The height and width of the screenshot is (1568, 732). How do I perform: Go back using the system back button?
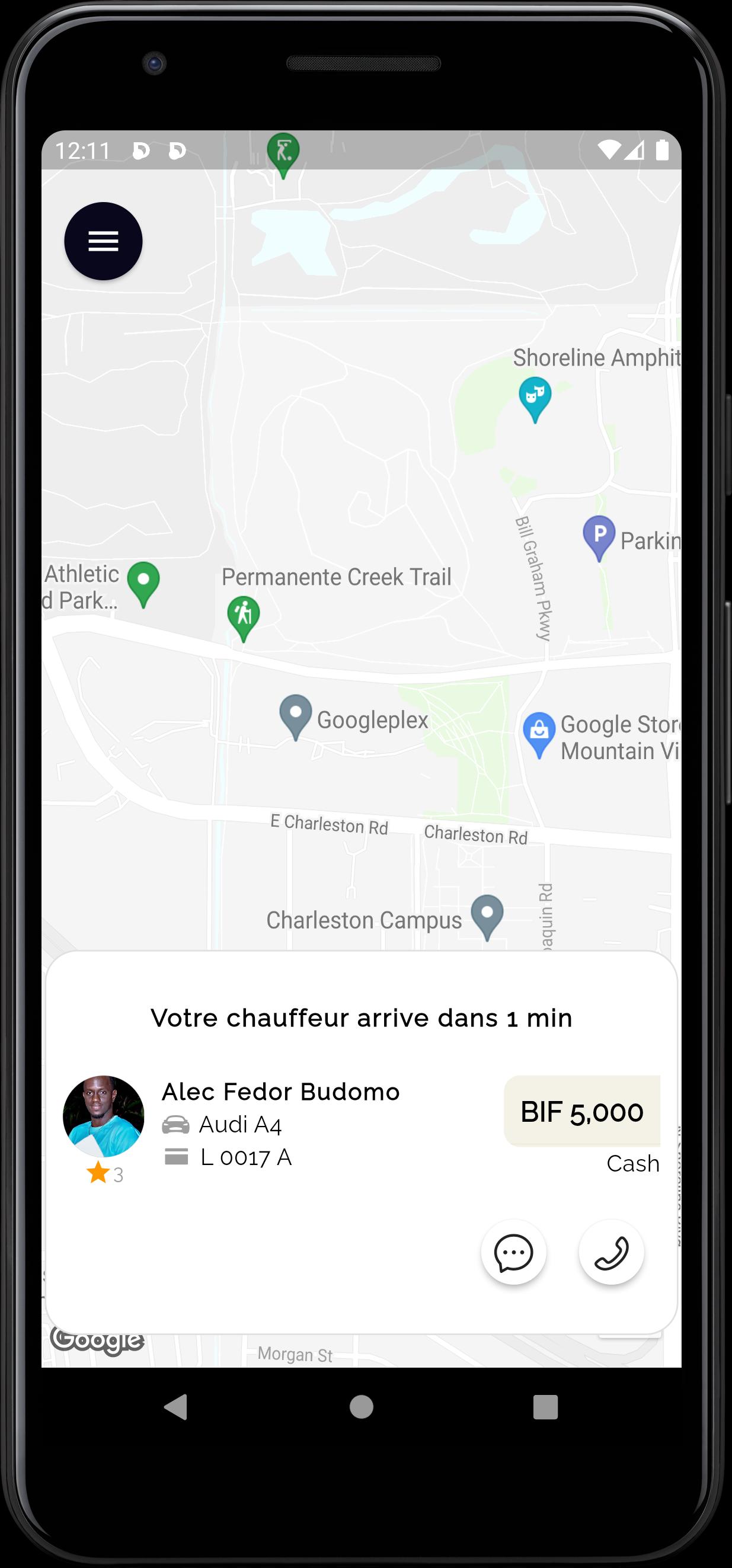click(x=176, y=1407)
